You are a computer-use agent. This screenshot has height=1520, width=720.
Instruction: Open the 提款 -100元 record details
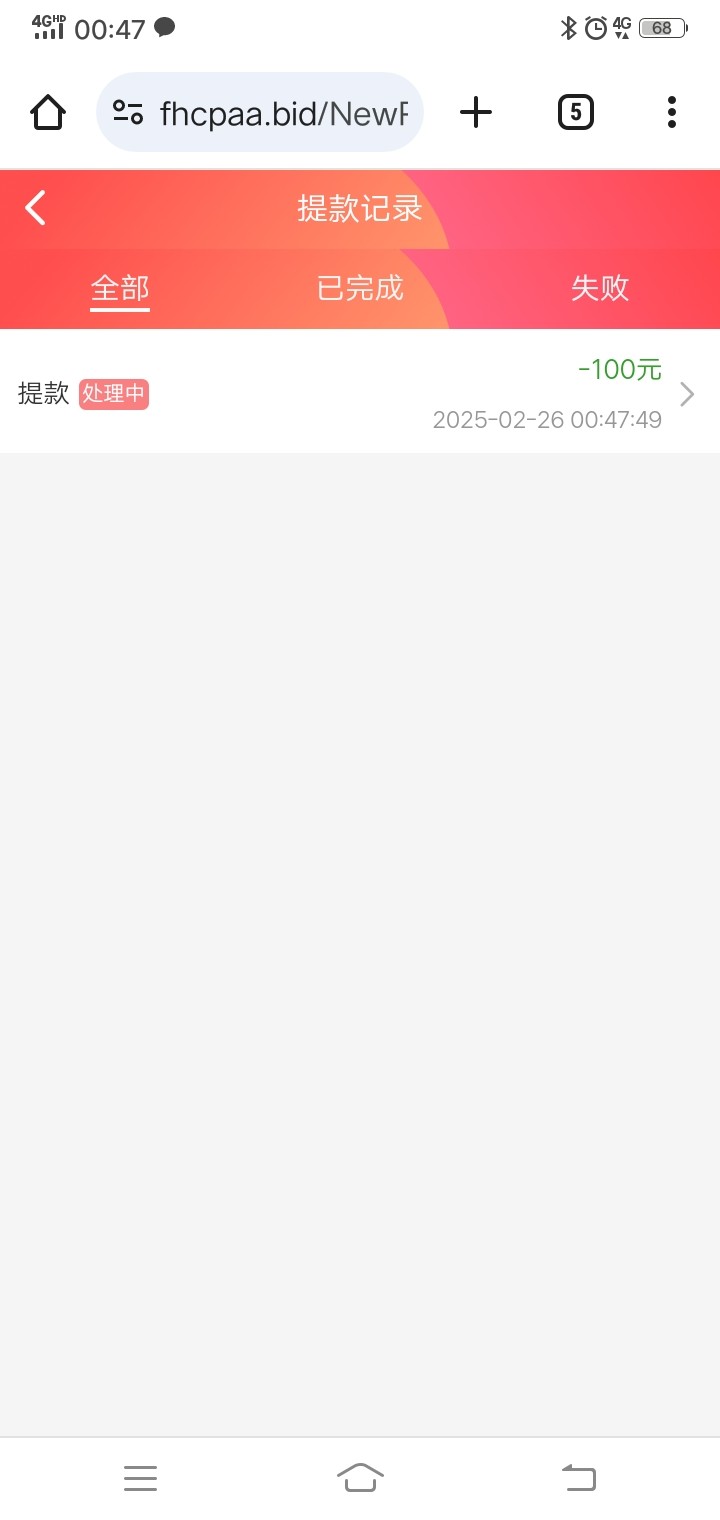coord(360,392)
